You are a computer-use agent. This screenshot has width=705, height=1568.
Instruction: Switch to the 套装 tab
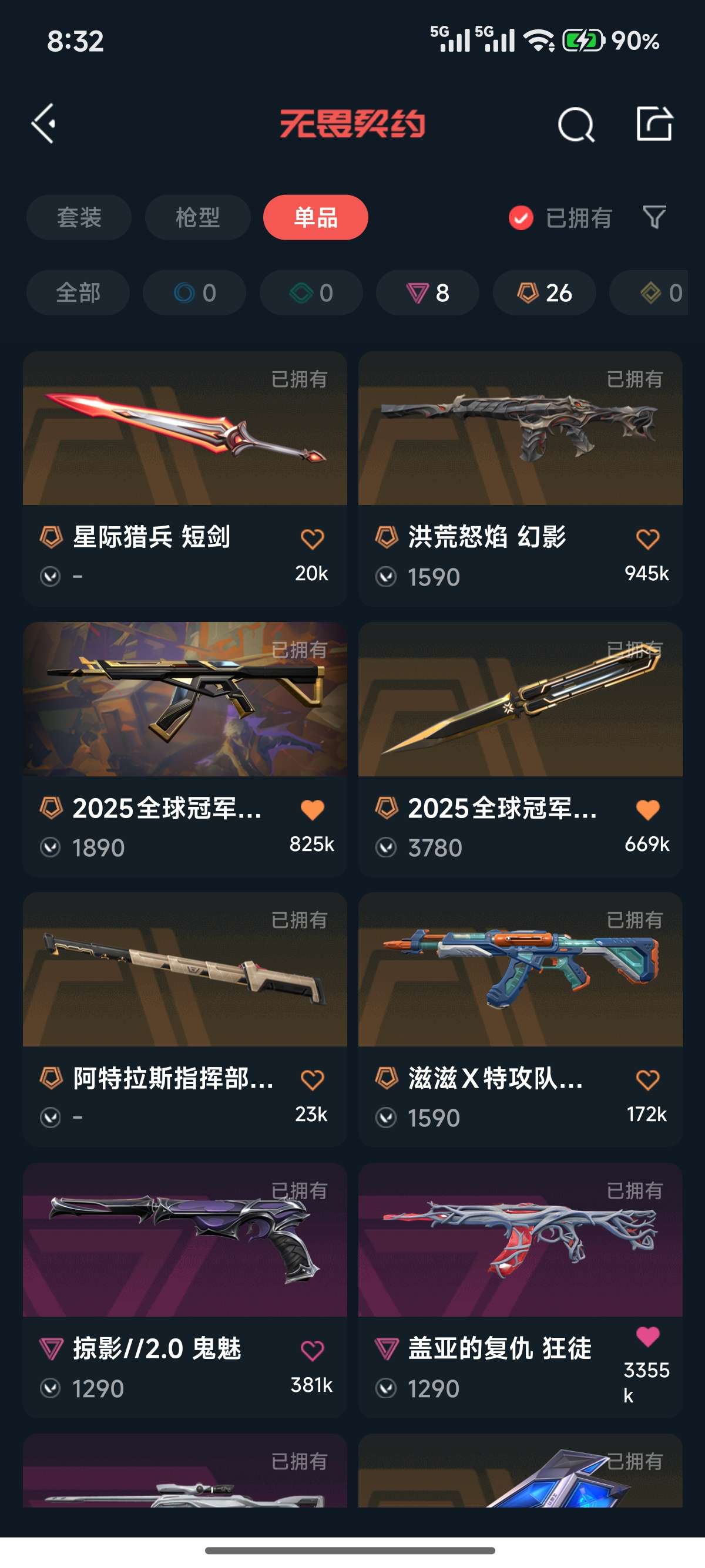(x=79, y=217)
